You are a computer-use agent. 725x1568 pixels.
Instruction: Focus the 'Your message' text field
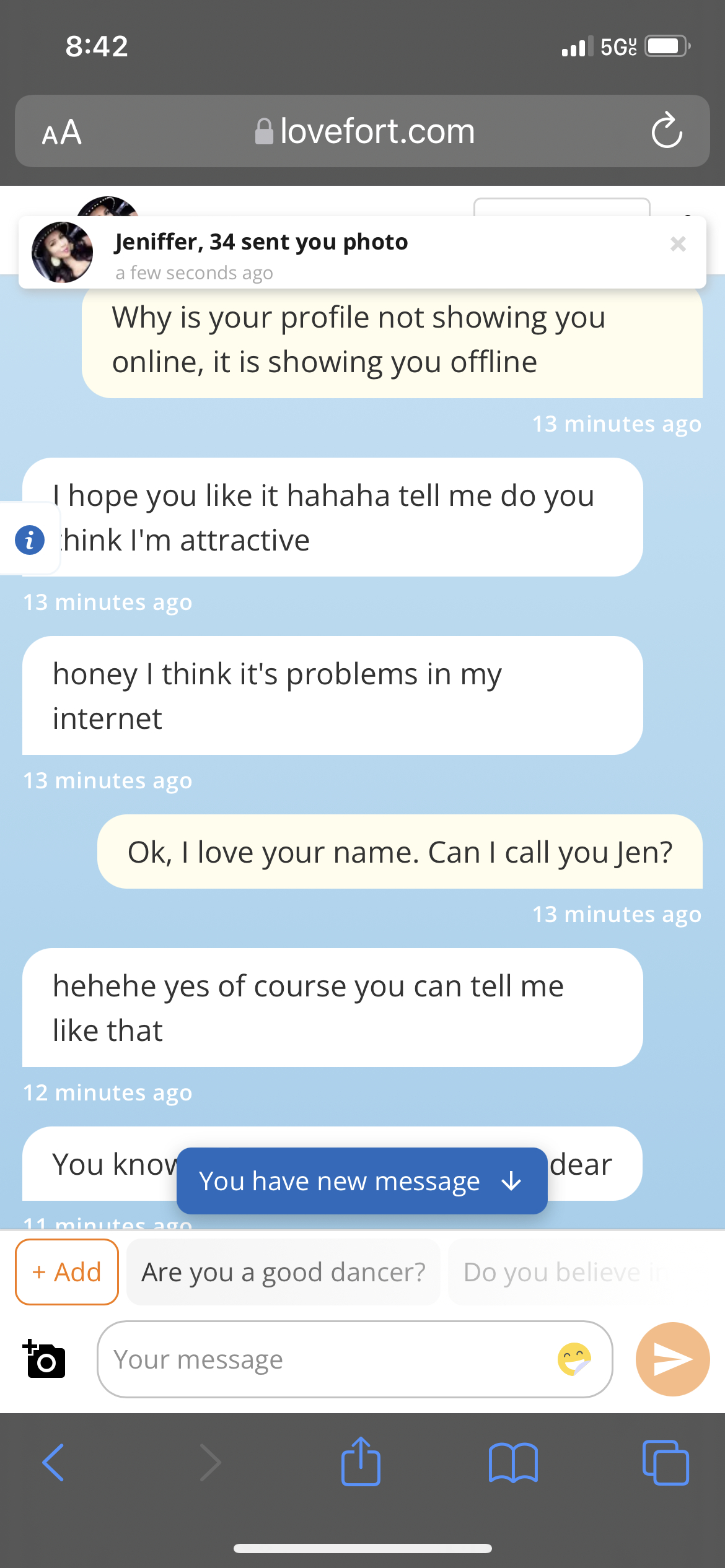tap(322, 1359)
